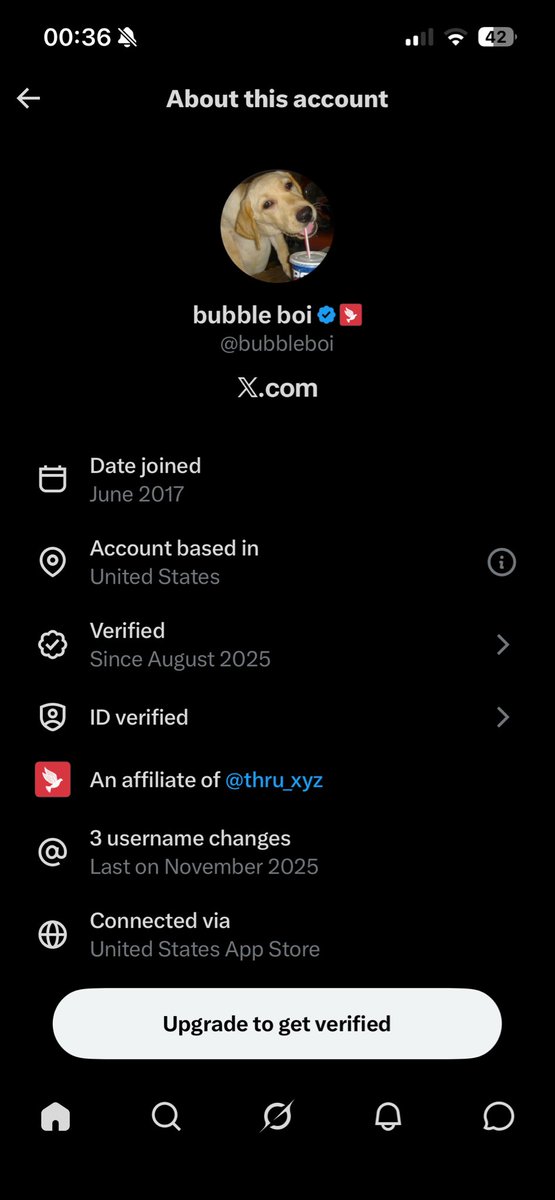Show info about account location

(x=501, y=563)
